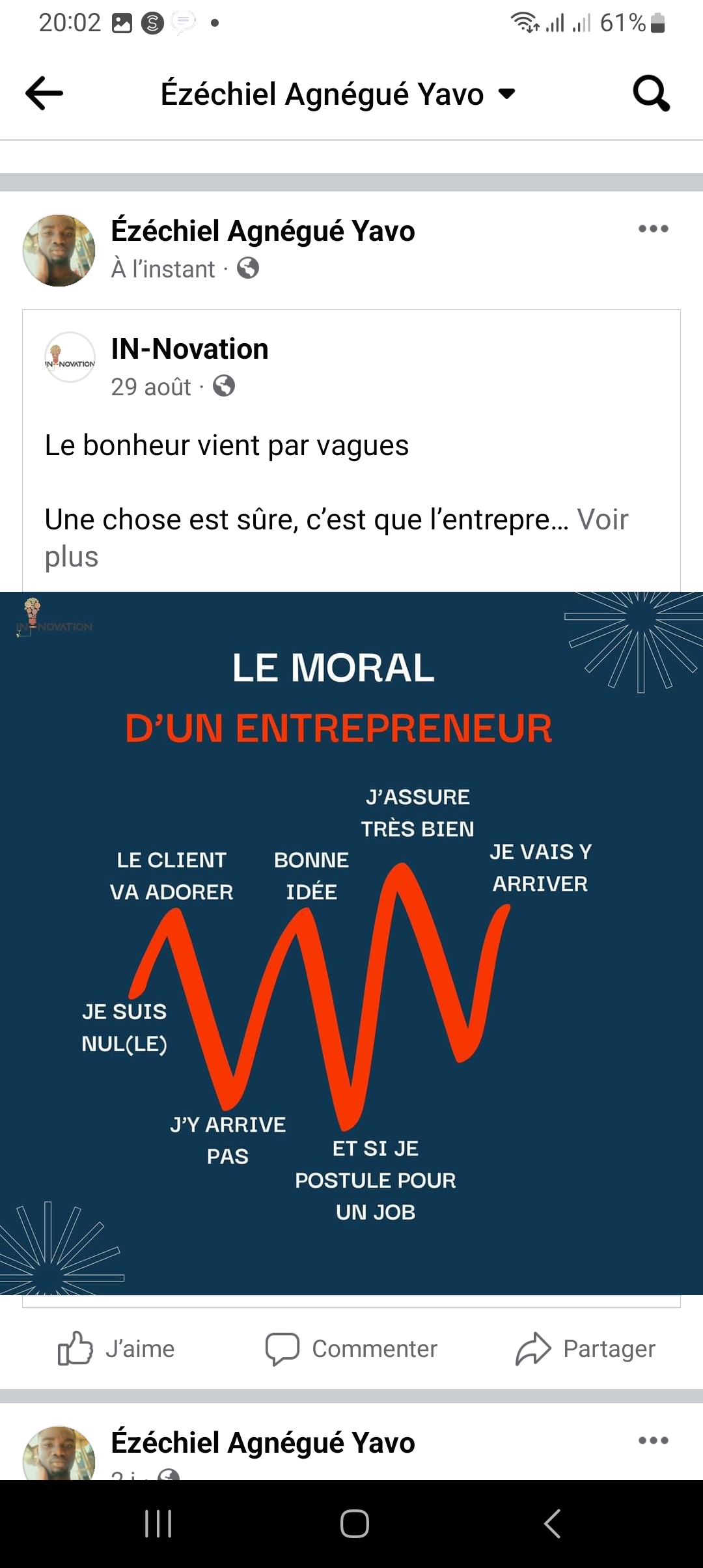This screenshot has height=1568, width=703.
Task: Open options menu for the next post
Action: (653, 1440)
